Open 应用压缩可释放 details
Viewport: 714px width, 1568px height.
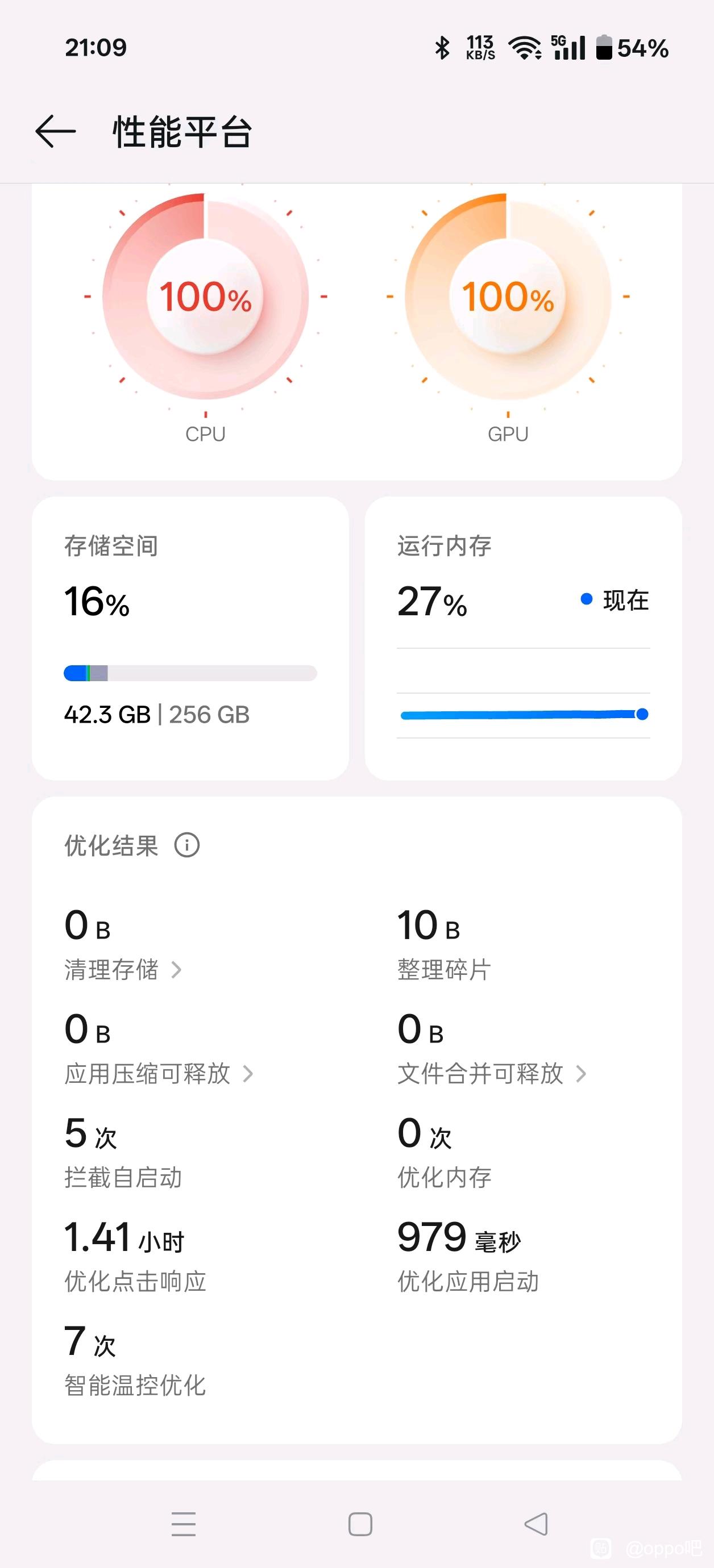point(159,1073)
